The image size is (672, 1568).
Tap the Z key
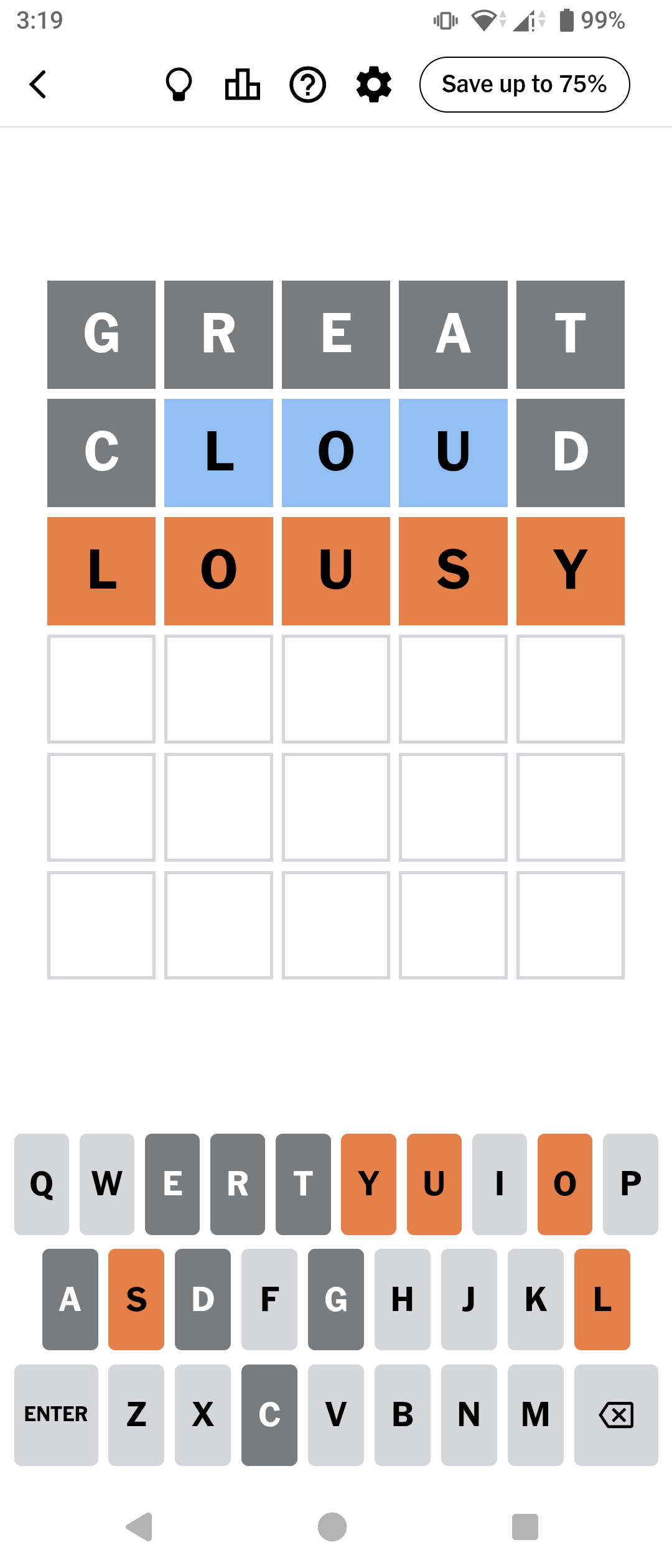click(x=136, y=1415)
